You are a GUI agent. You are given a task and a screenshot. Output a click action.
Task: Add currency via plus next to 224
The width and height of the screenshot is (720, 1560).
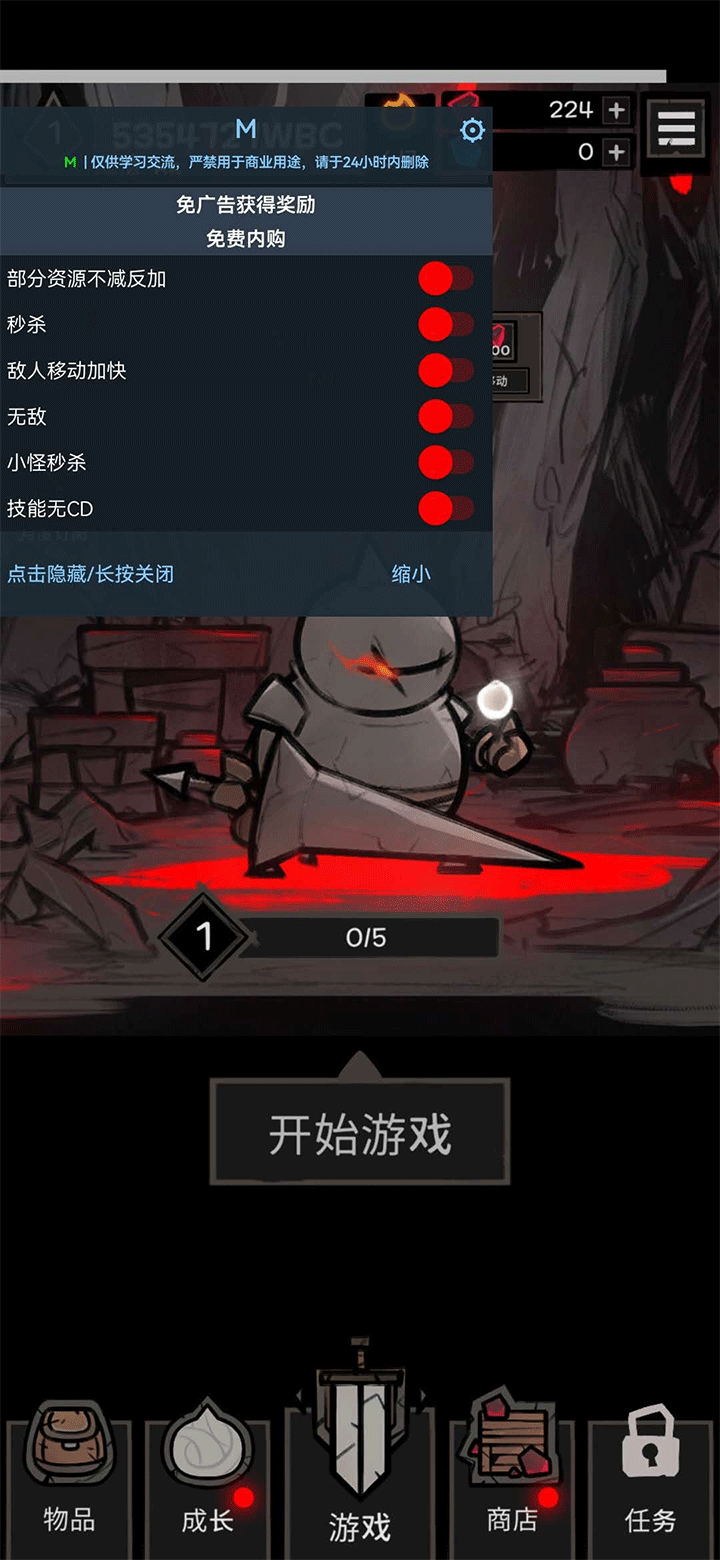617,110
